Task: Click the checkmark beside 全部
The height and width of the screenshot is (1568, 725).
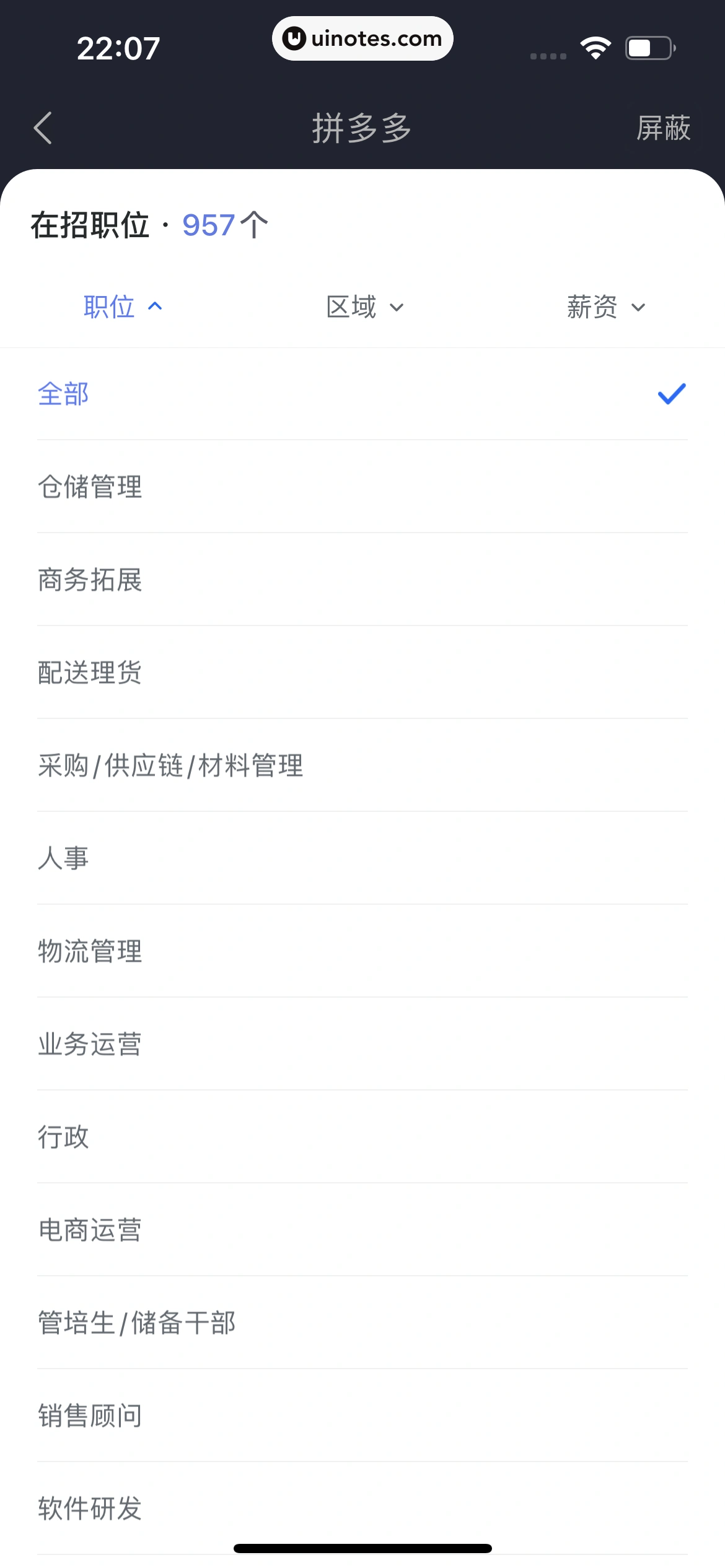Action: tap(670, 394)
